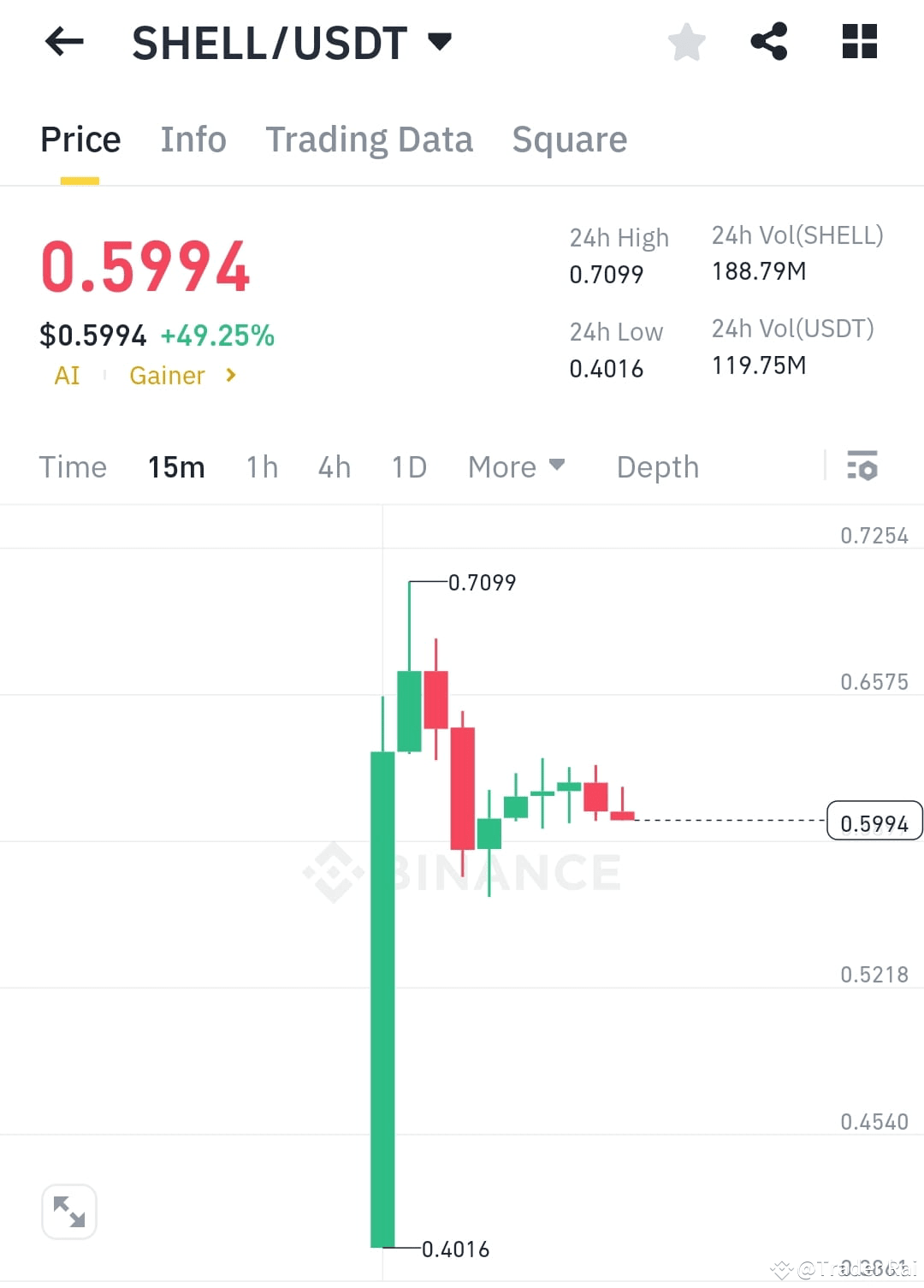This screenshot has width=924, height=1288.
Task: Tap the current price marker 0.5994
Action: (874, 822)
